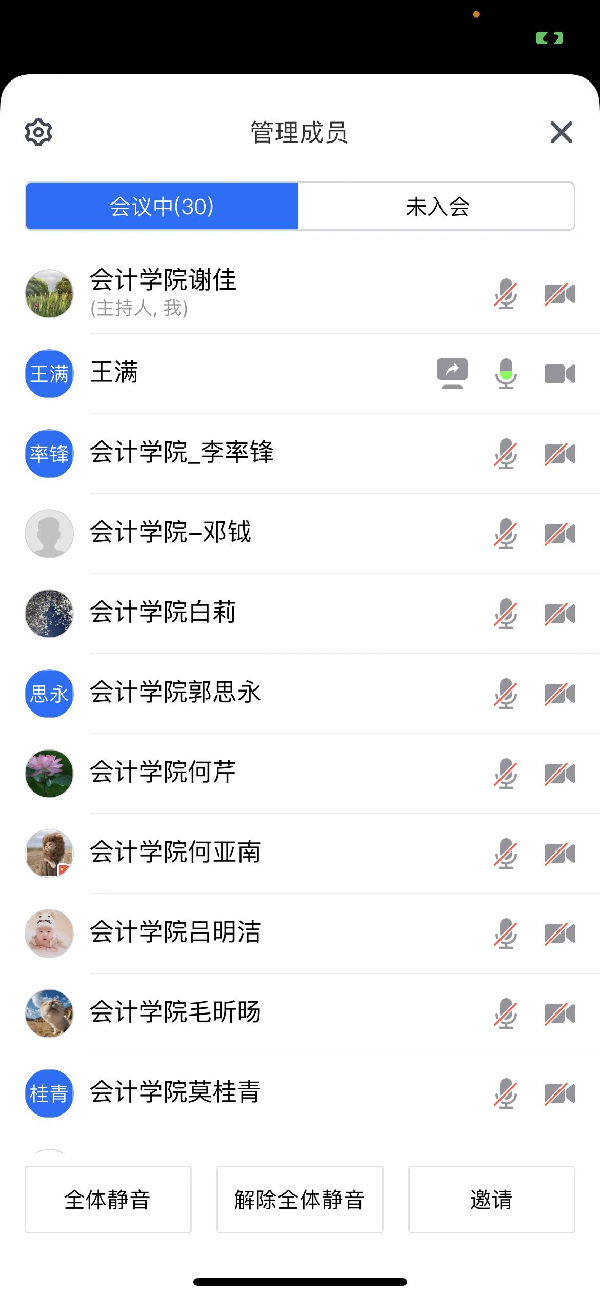This screenshot has width=600, height=1298.
Task: Toggle my microphone on 会计学院谢佳 row
Action: click(506, 294)
